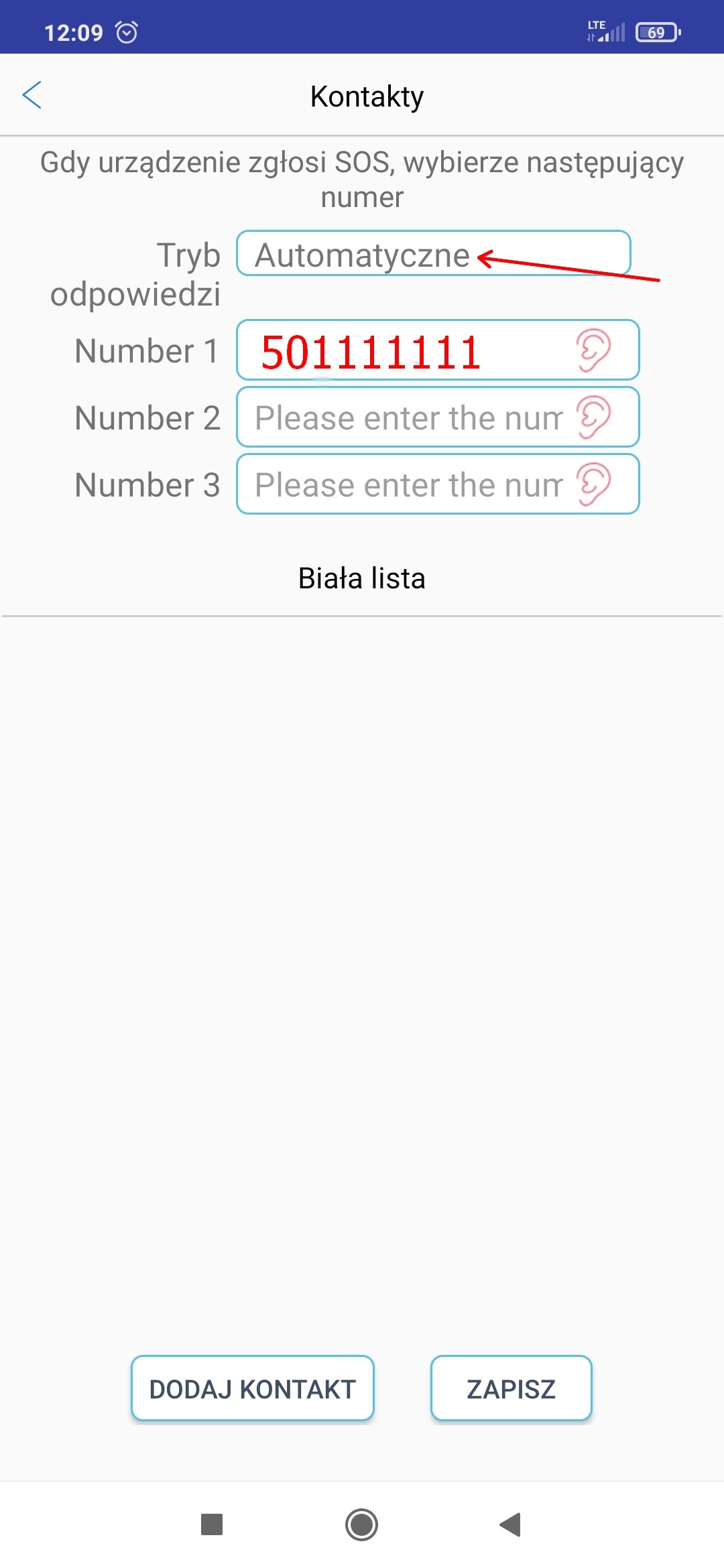
Task: Save changes with Zapisz
Action: (511, 1388)
